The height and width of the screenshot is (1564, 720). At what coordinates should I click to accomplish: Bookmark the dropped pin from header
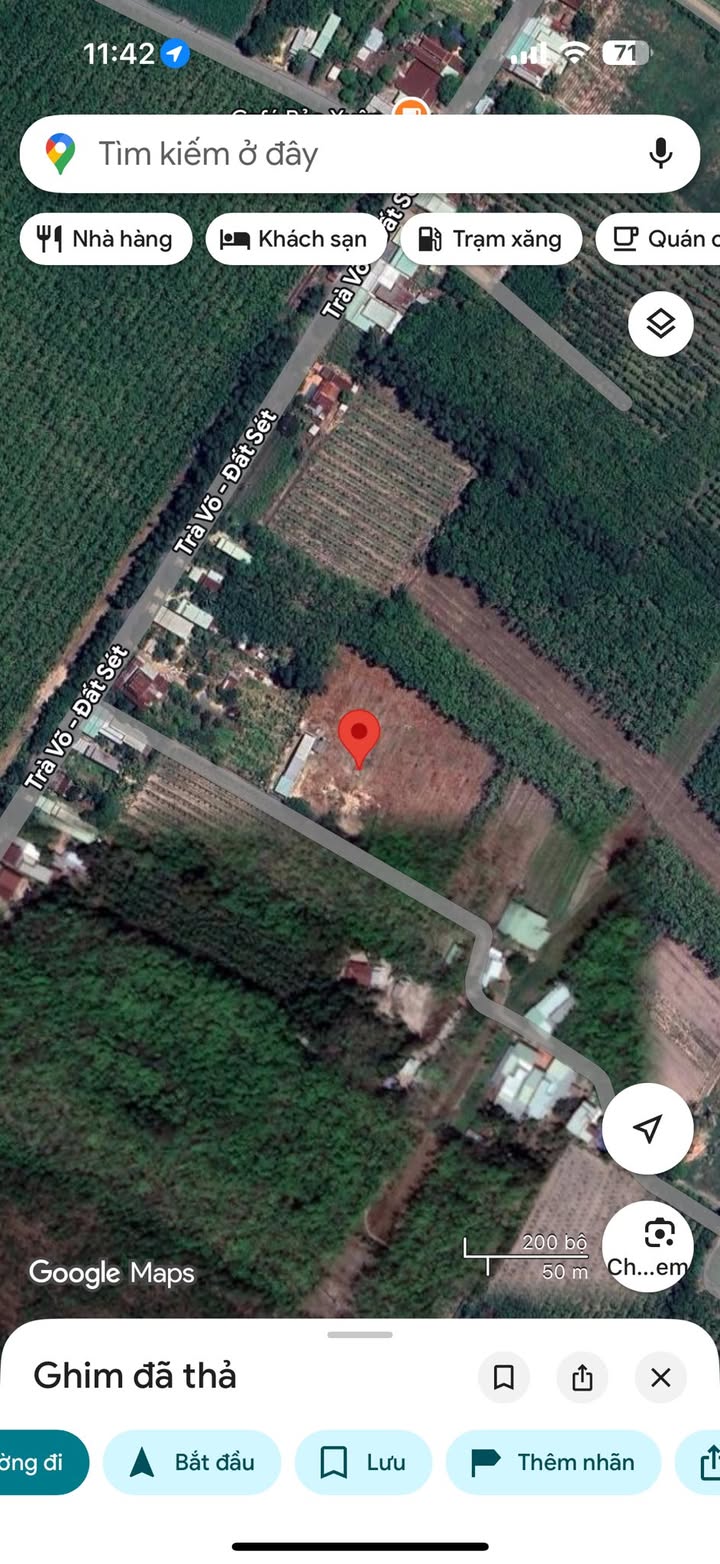pyautogui.click(x=504, y=1378)
